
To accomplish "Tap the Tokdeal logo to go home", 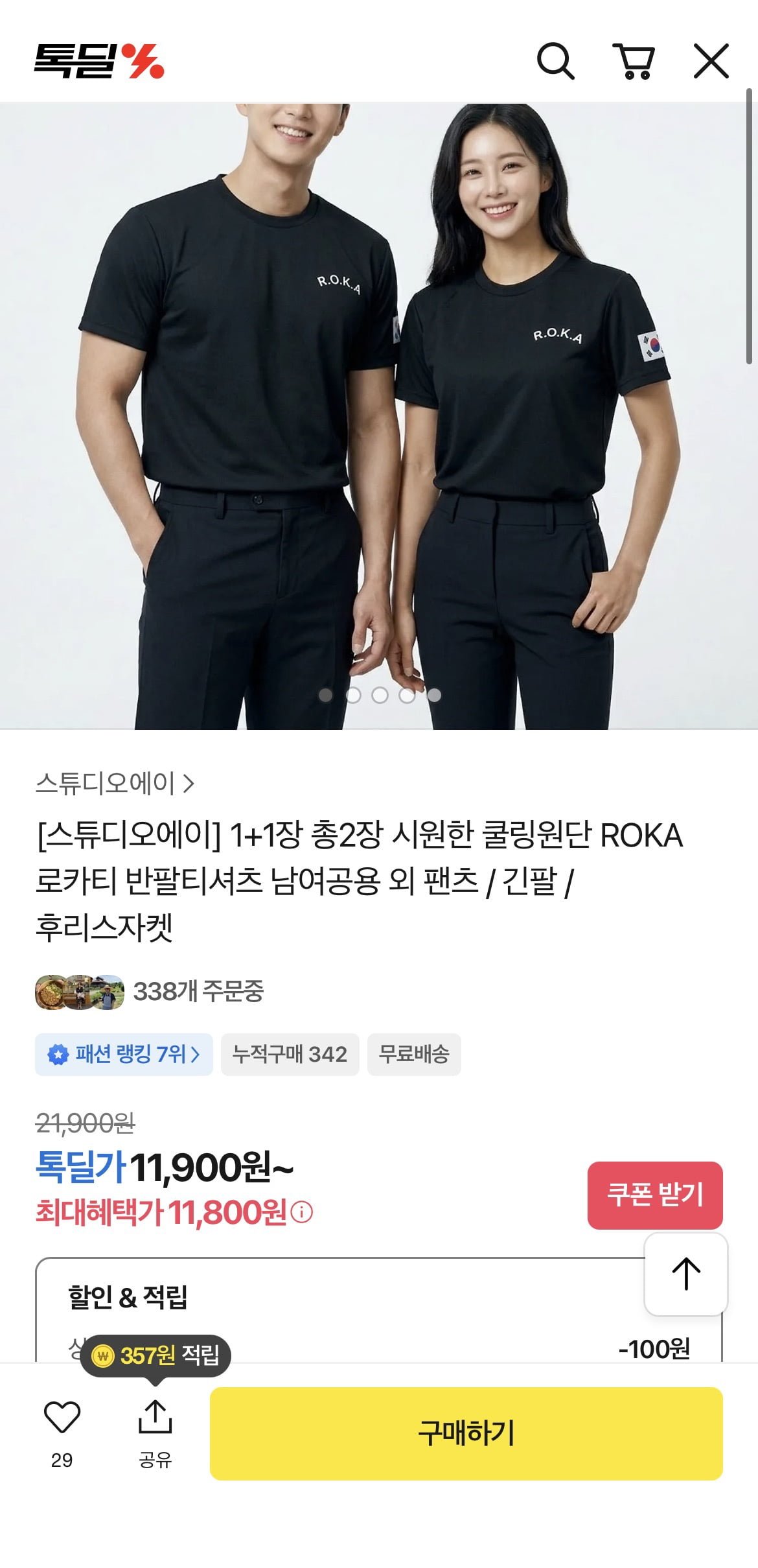I will pos(98,62).
